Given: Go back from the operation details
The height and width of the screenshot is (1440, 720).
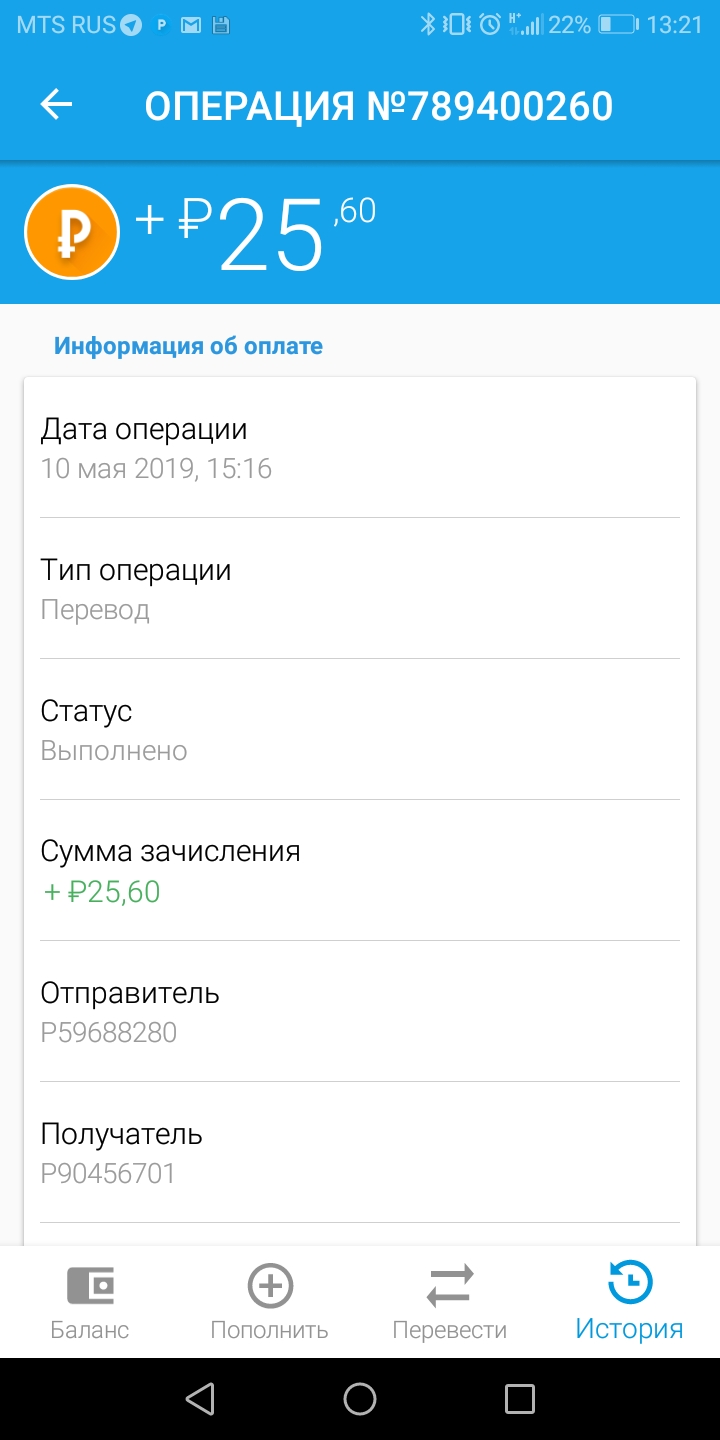Looking at the screenshot, I should 57,105.
